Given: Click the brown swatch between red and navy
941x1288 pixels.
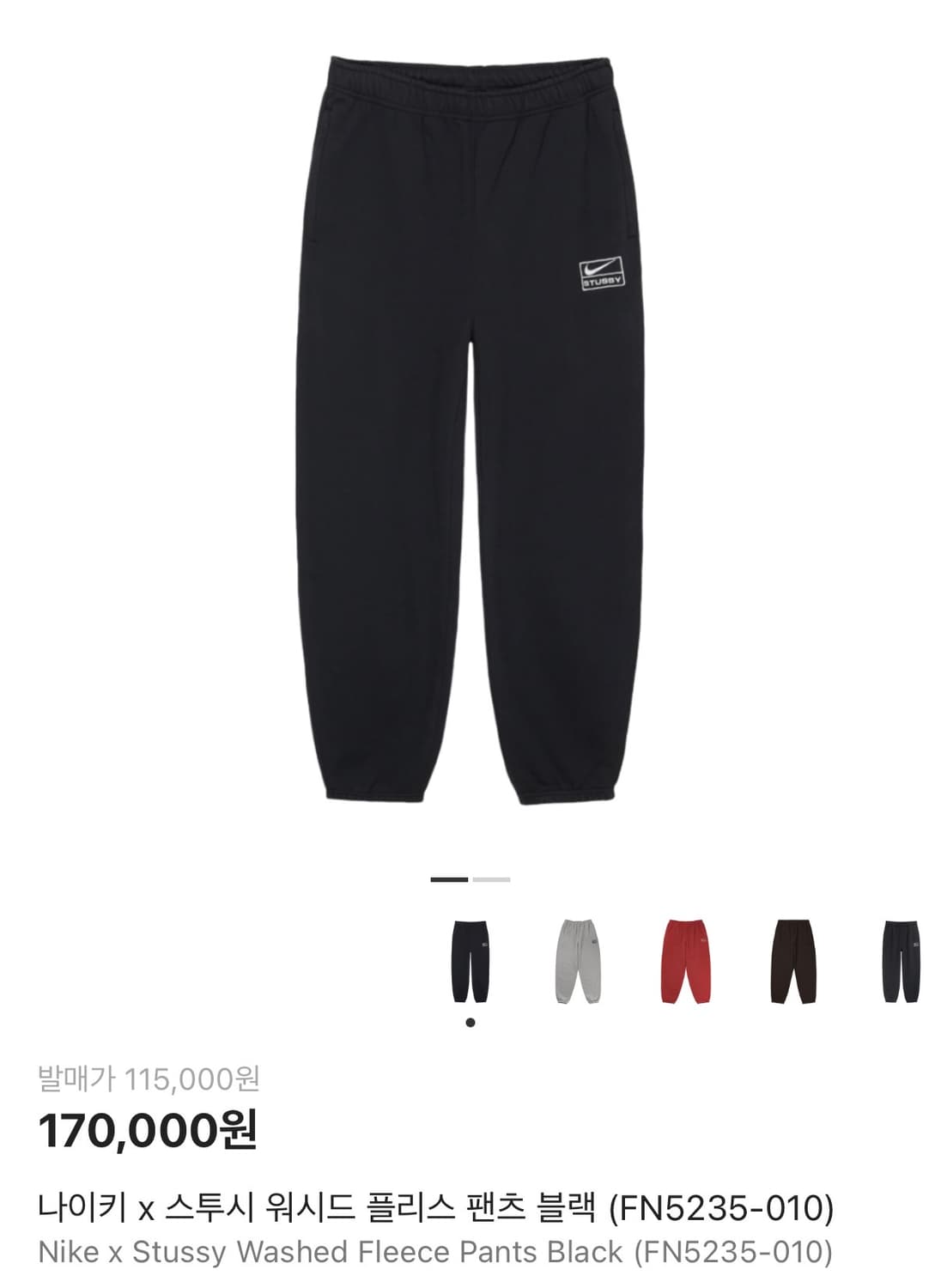Looking at the screenshot, I should click(795, 962).
